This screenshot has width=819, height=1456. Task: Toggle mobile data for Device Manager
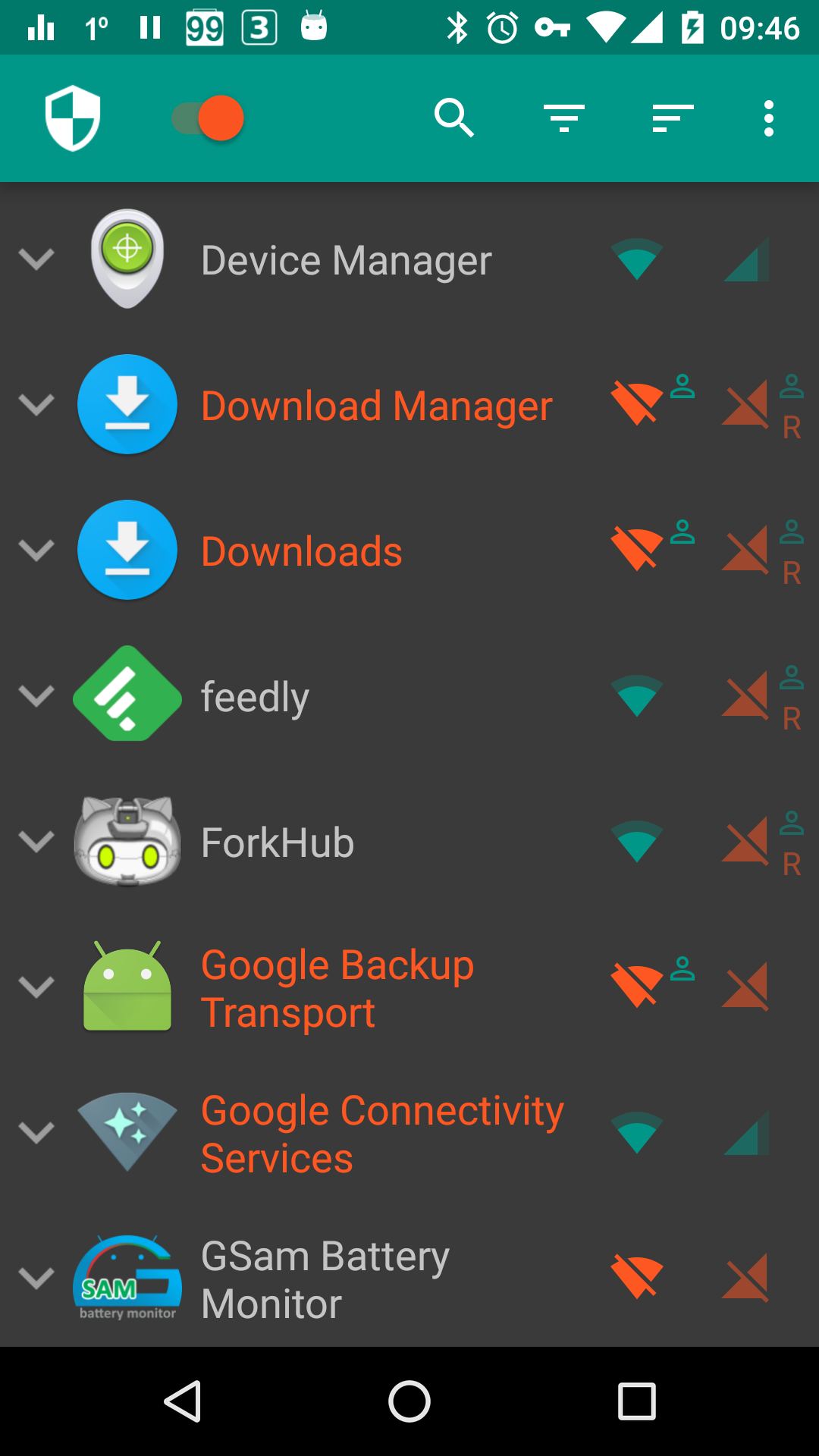click(746, 259)
